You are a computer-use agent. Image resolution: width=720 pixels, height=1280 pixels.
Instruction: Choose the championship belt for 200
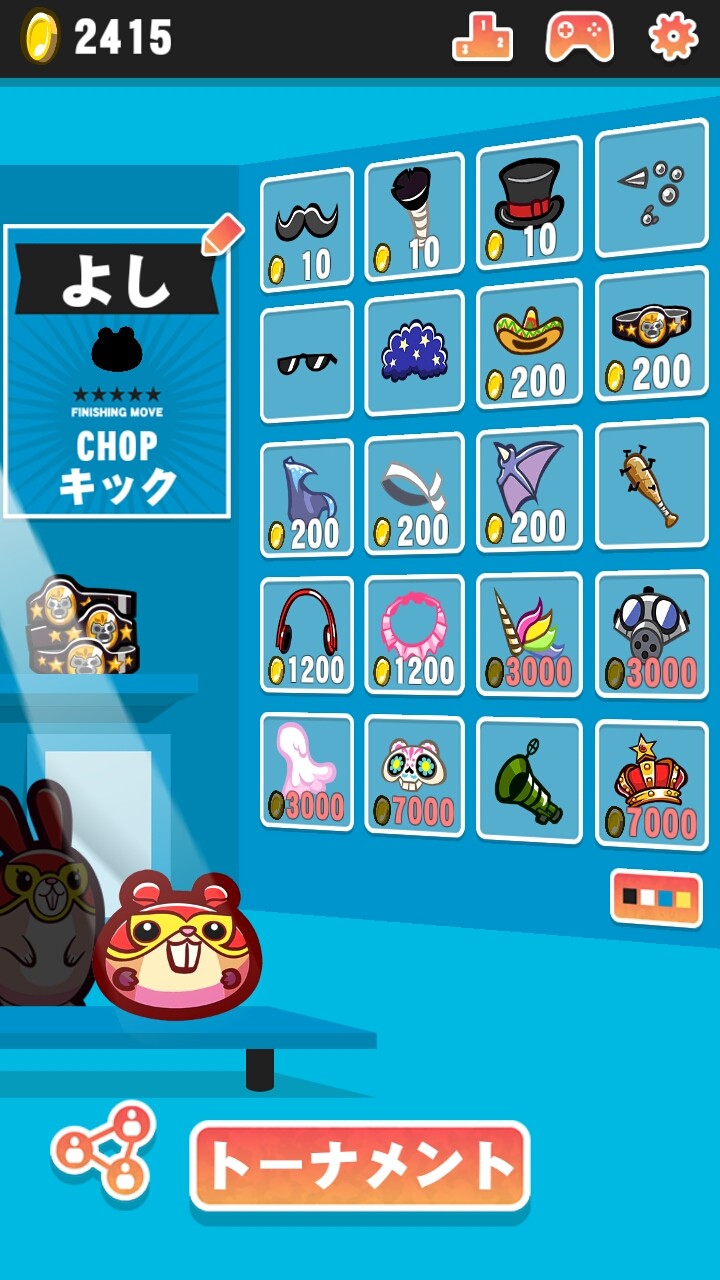point(651,335)
